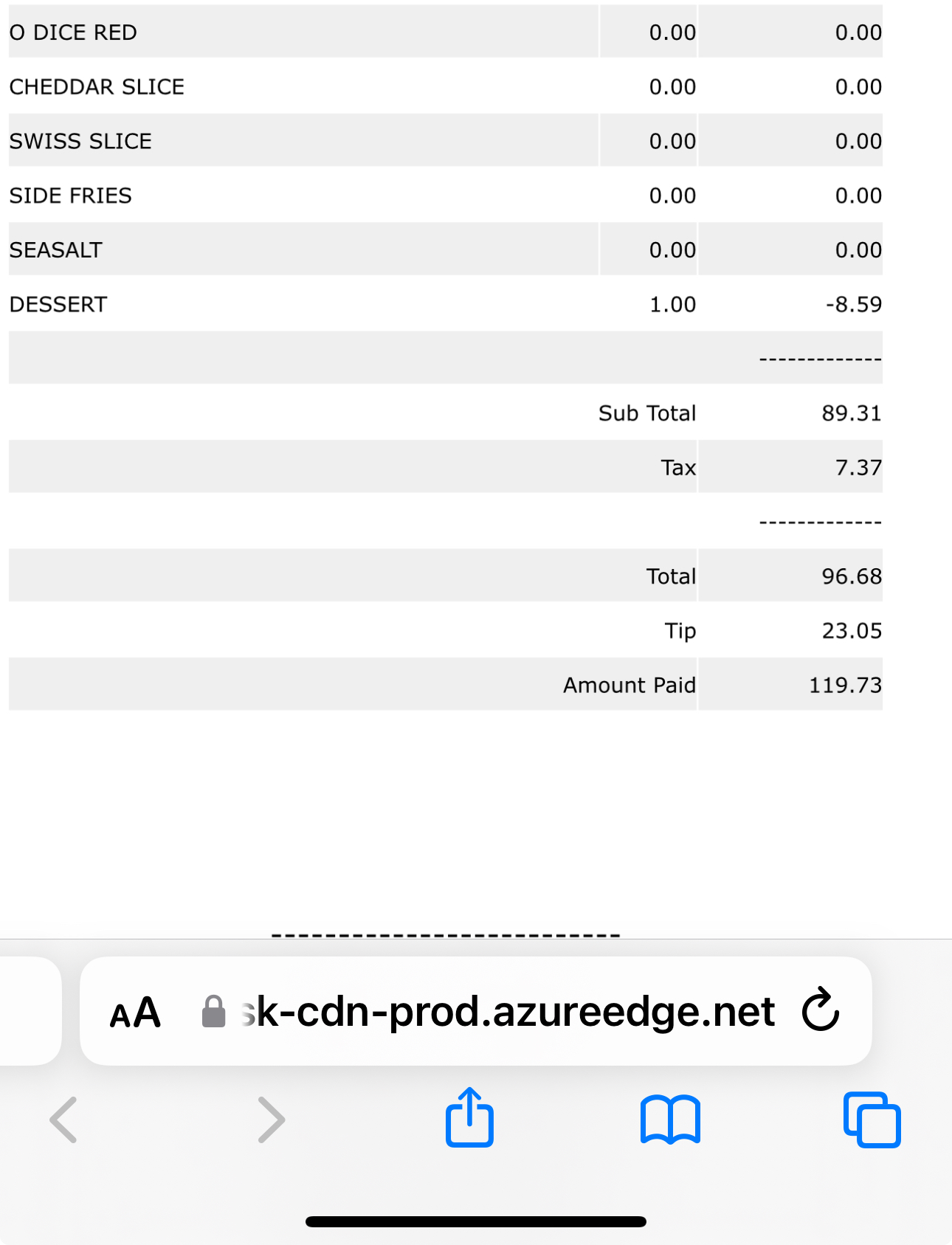Screen dimensions: 952x1245
Task: View all open tabs
Action: (872, 1120)
